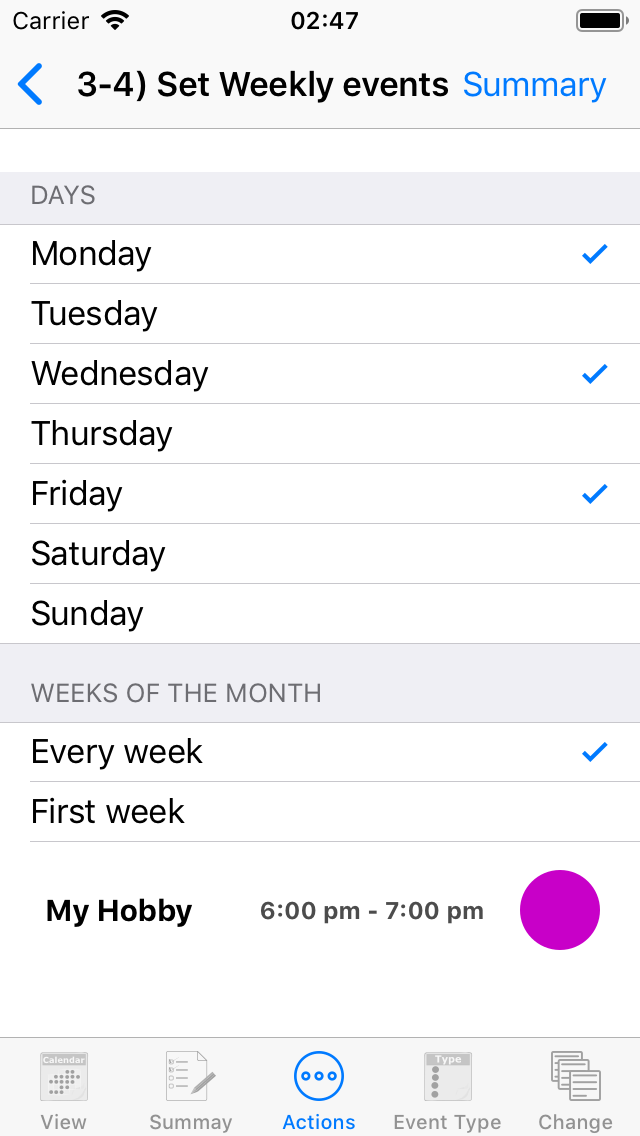Deselect Wednesday in the days list
This screenshot has width=640, height=1136.
point(320,375)
